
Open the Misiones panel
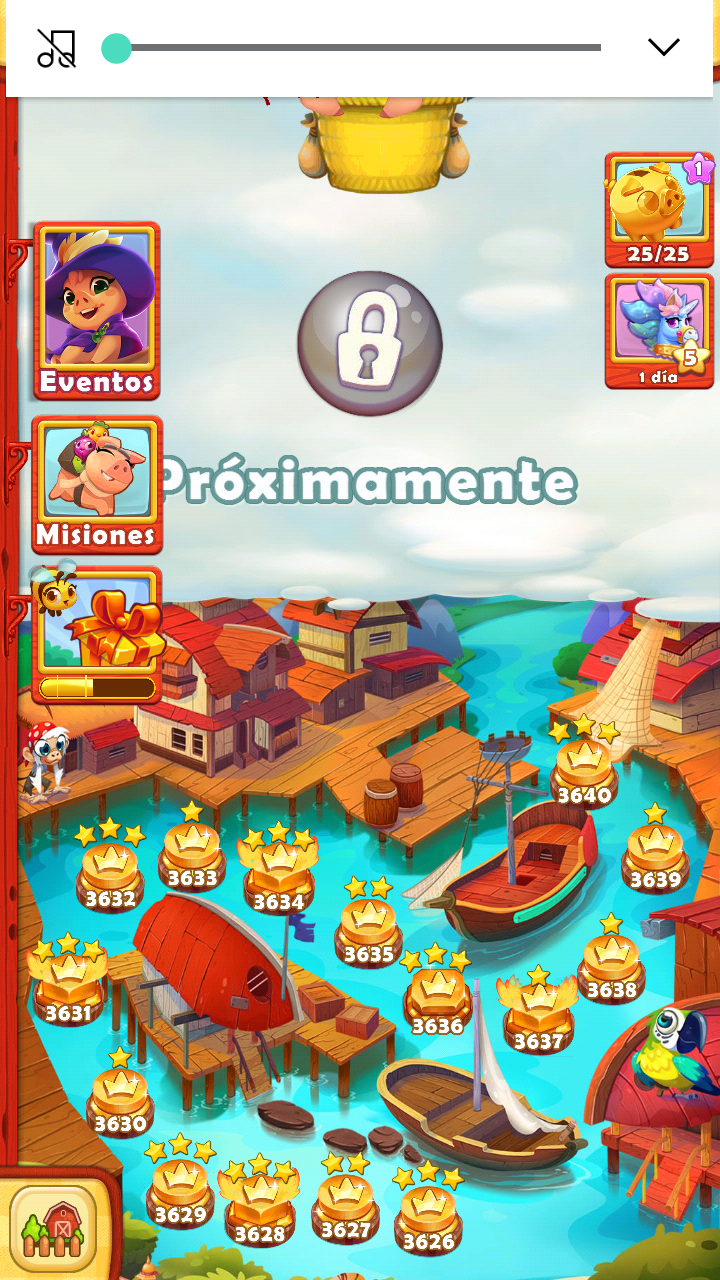(97, 485)
